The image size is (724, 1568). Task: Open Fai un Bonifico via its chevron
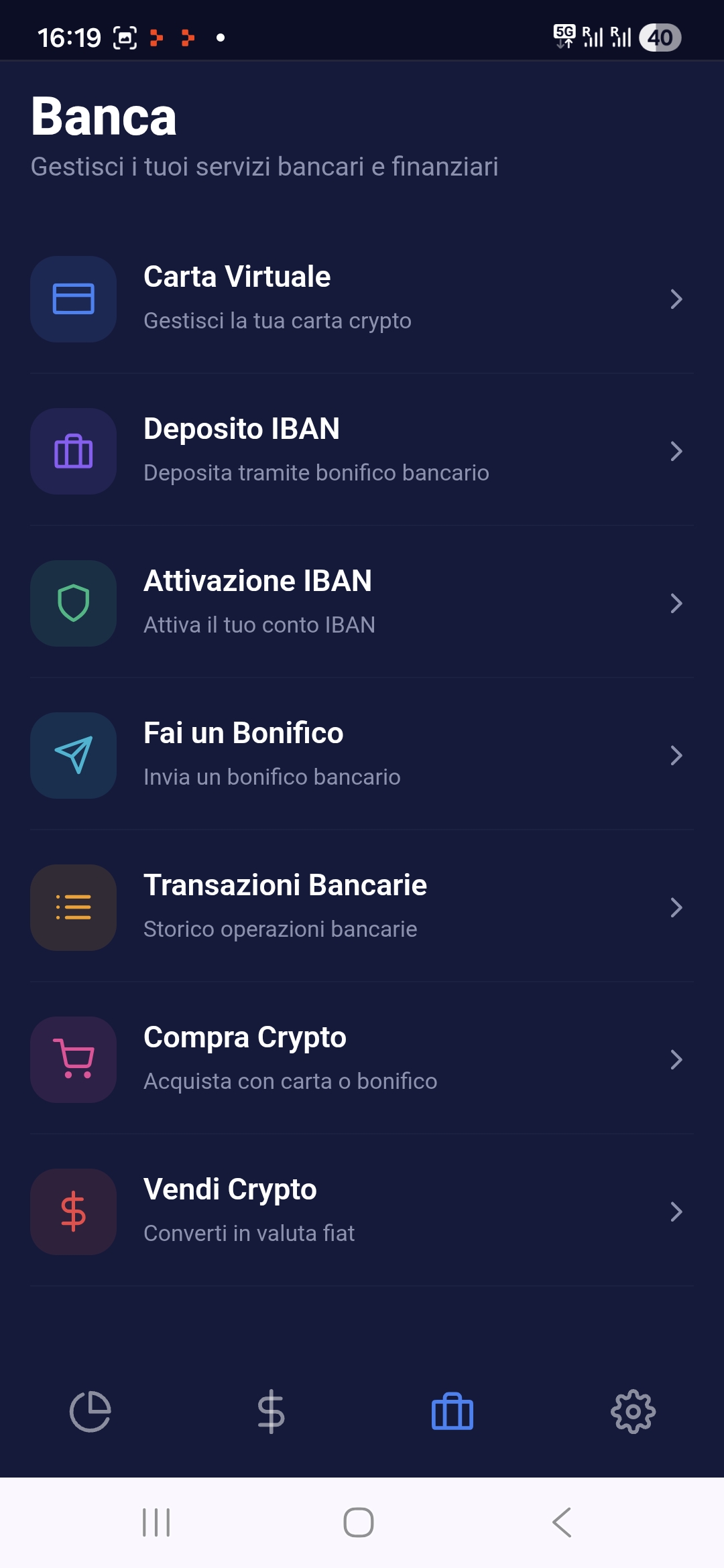point(676,755)
